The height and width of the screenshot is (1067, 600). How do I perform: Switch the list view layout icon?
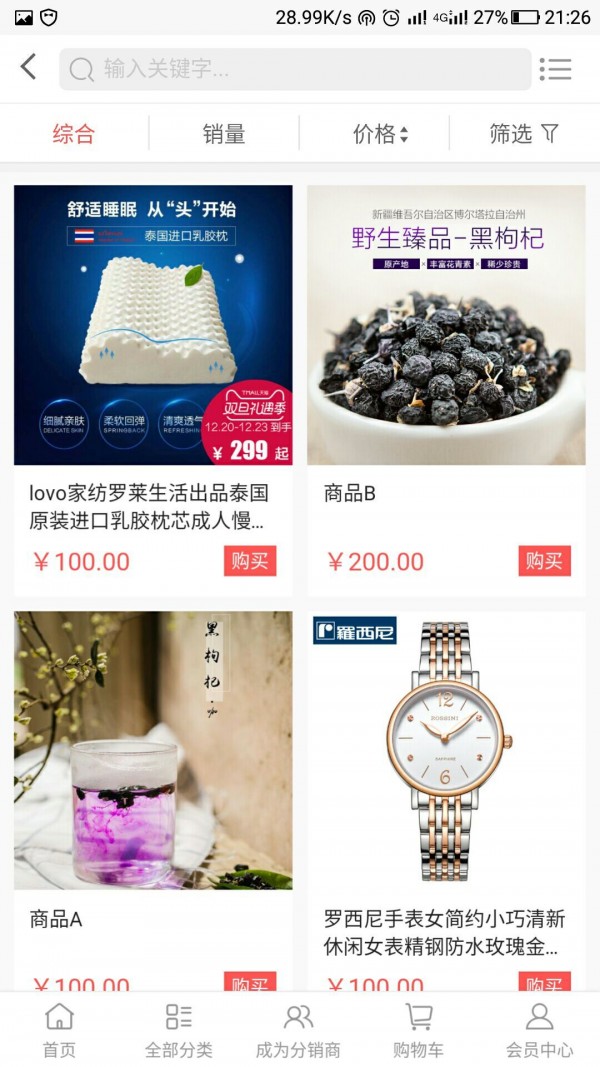[x=555, y=69]
